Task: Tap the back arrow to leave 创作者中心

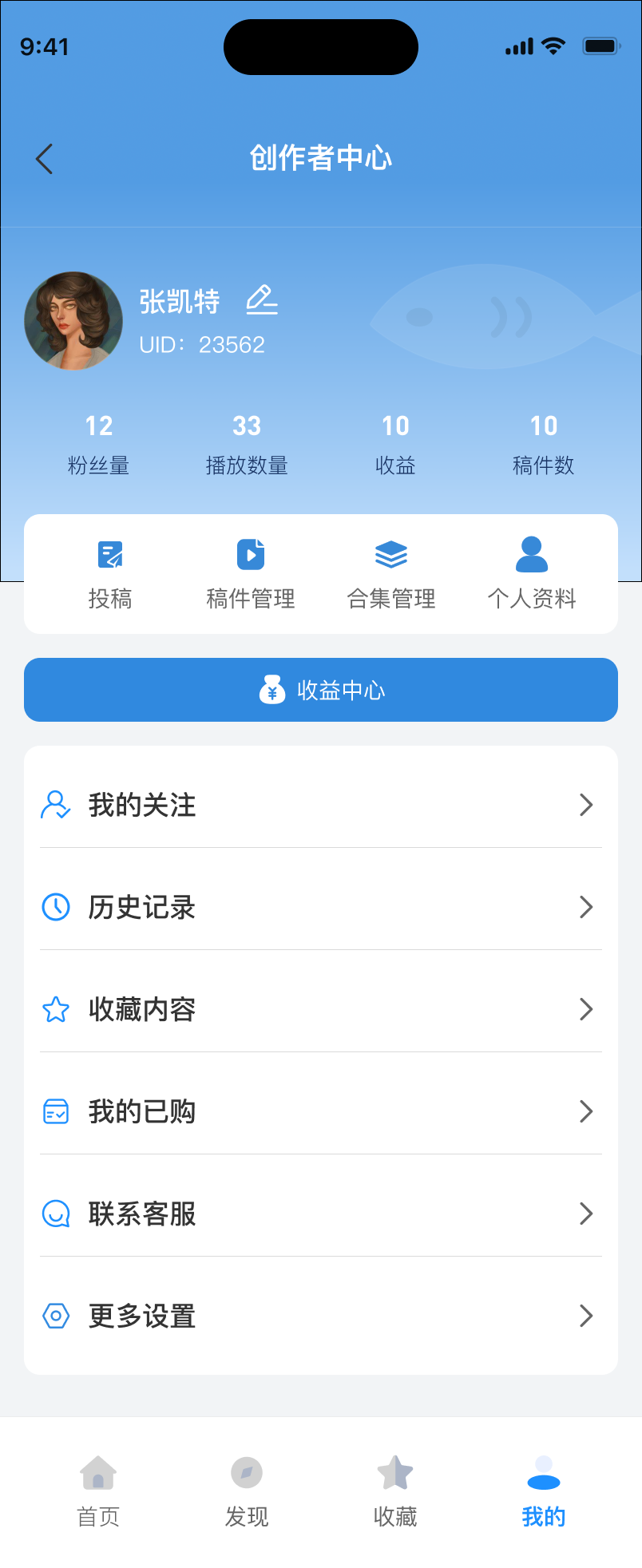Action: pos(44,158)
